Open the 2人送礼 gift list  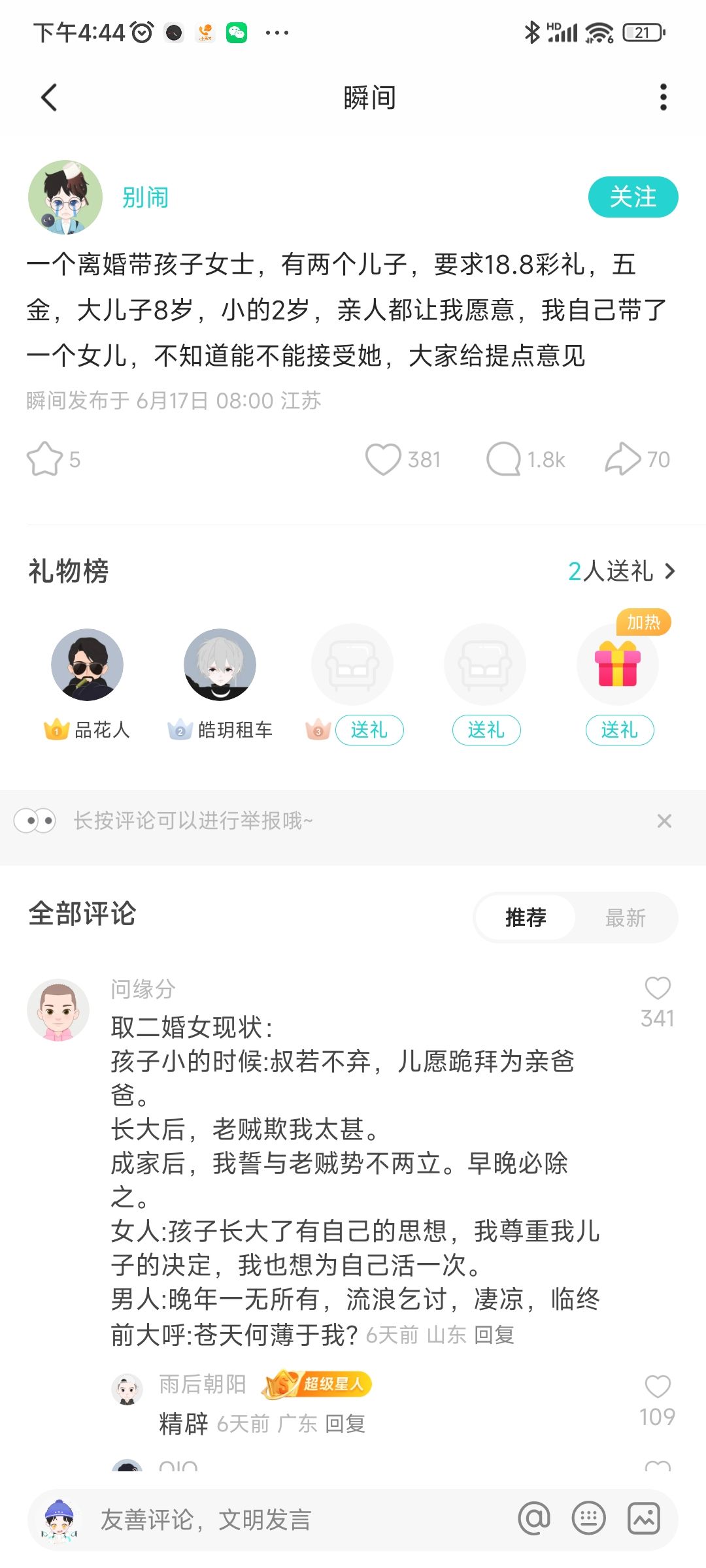tap(621, 572)
